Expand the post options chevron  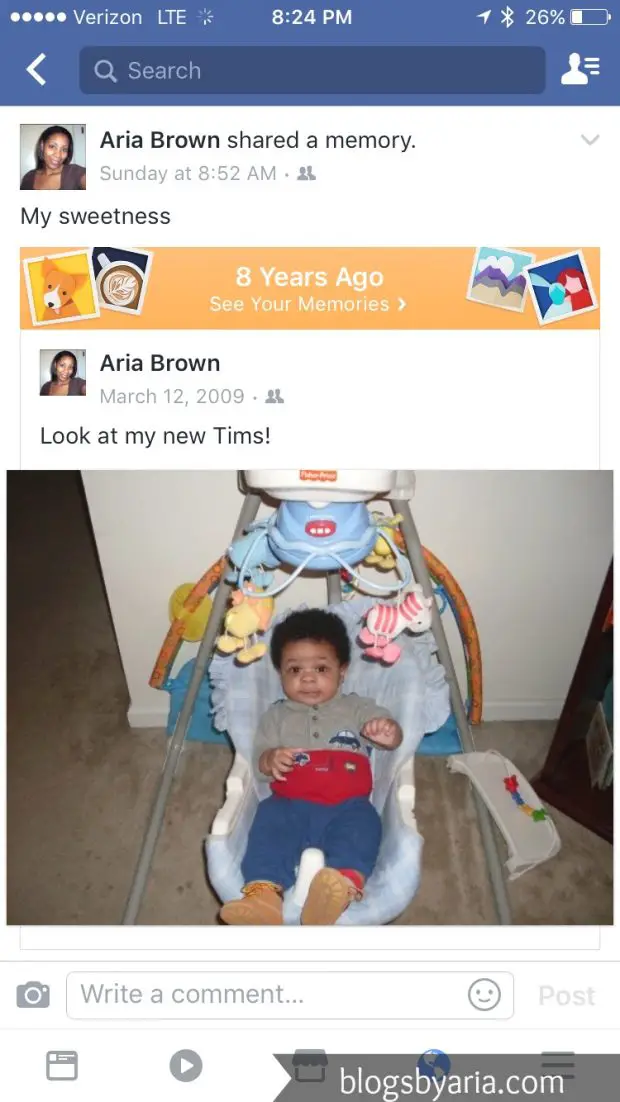590,140
